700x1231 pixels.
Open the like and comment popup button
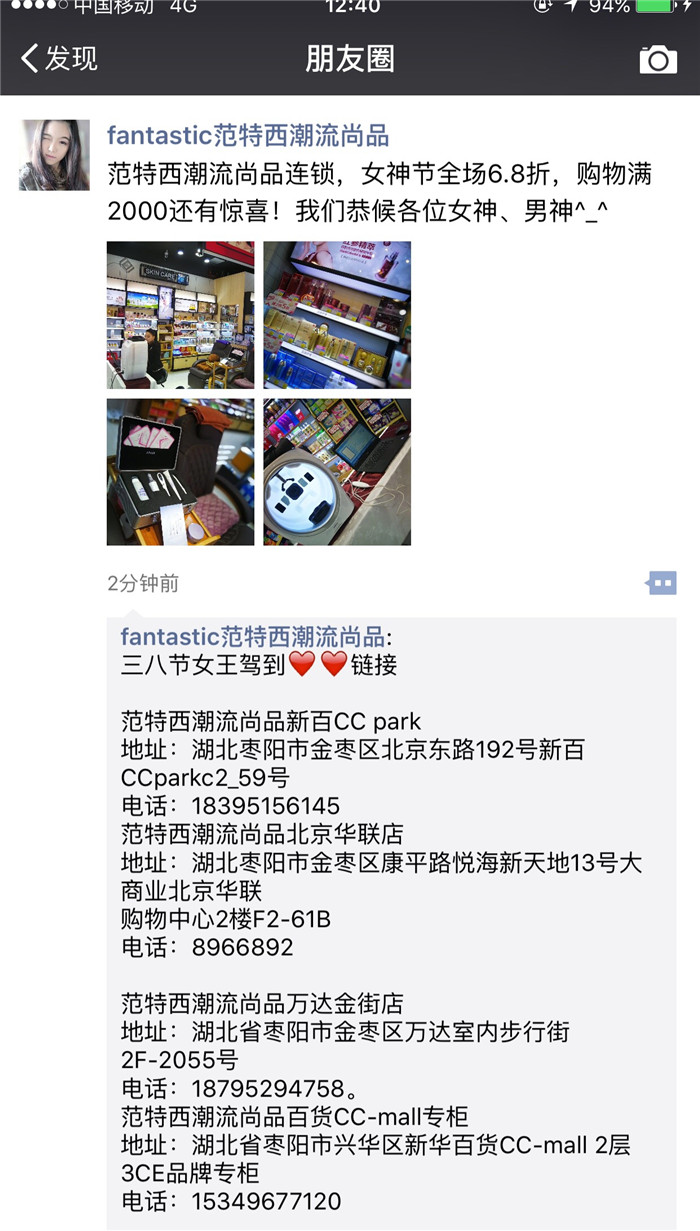662,583
